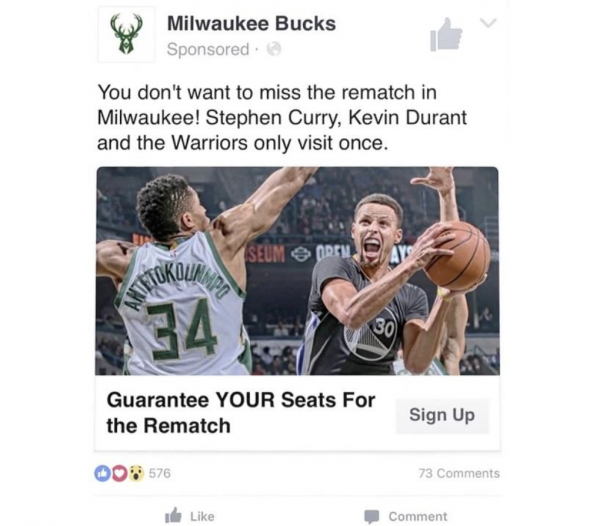Comment on the Bucks post
Image resolution: width=600 pixels, height=526 pixels.
405,516
